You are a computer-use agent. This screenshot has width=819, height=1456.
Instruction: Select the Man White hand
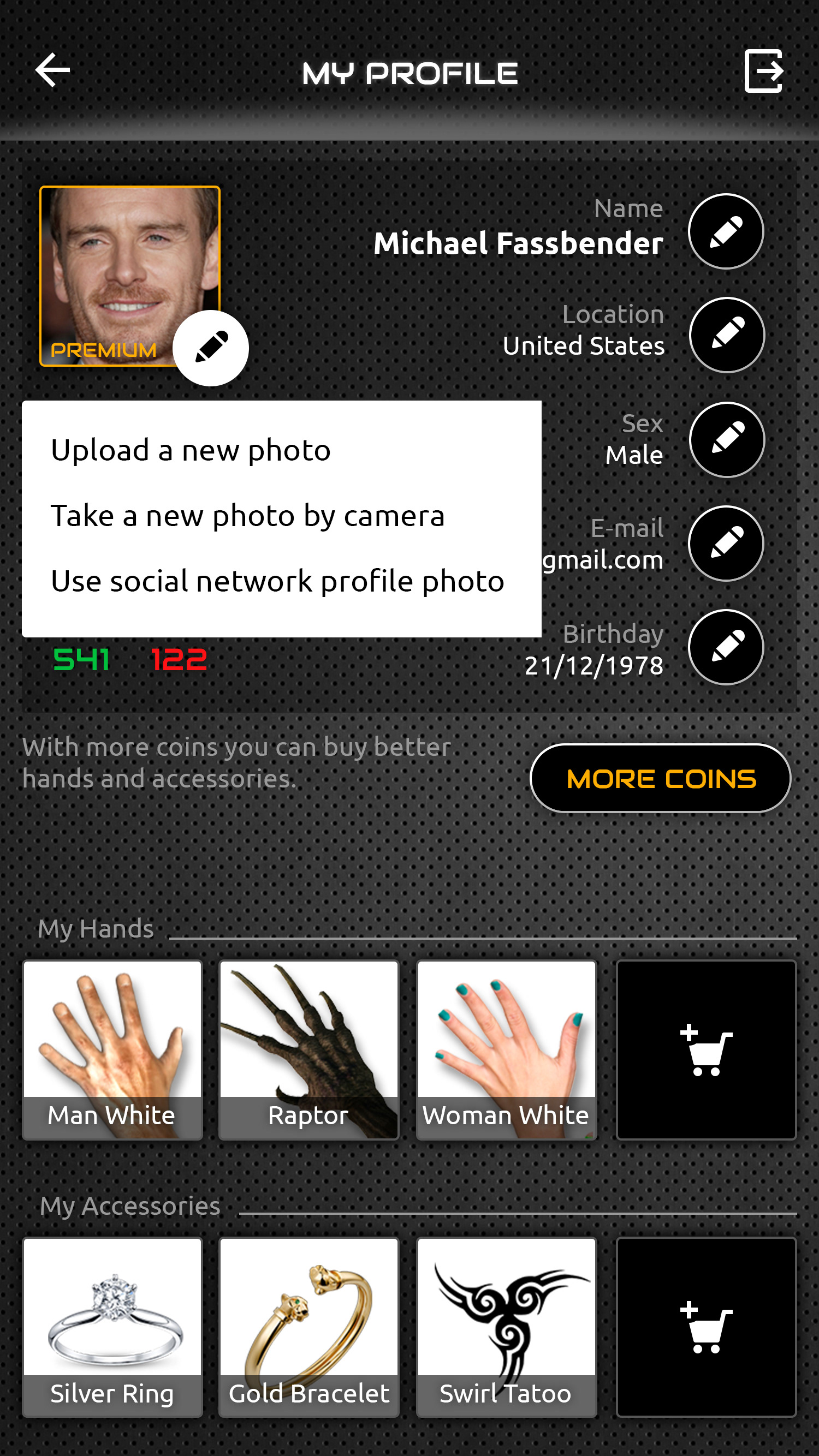(x=112, y=1049)
